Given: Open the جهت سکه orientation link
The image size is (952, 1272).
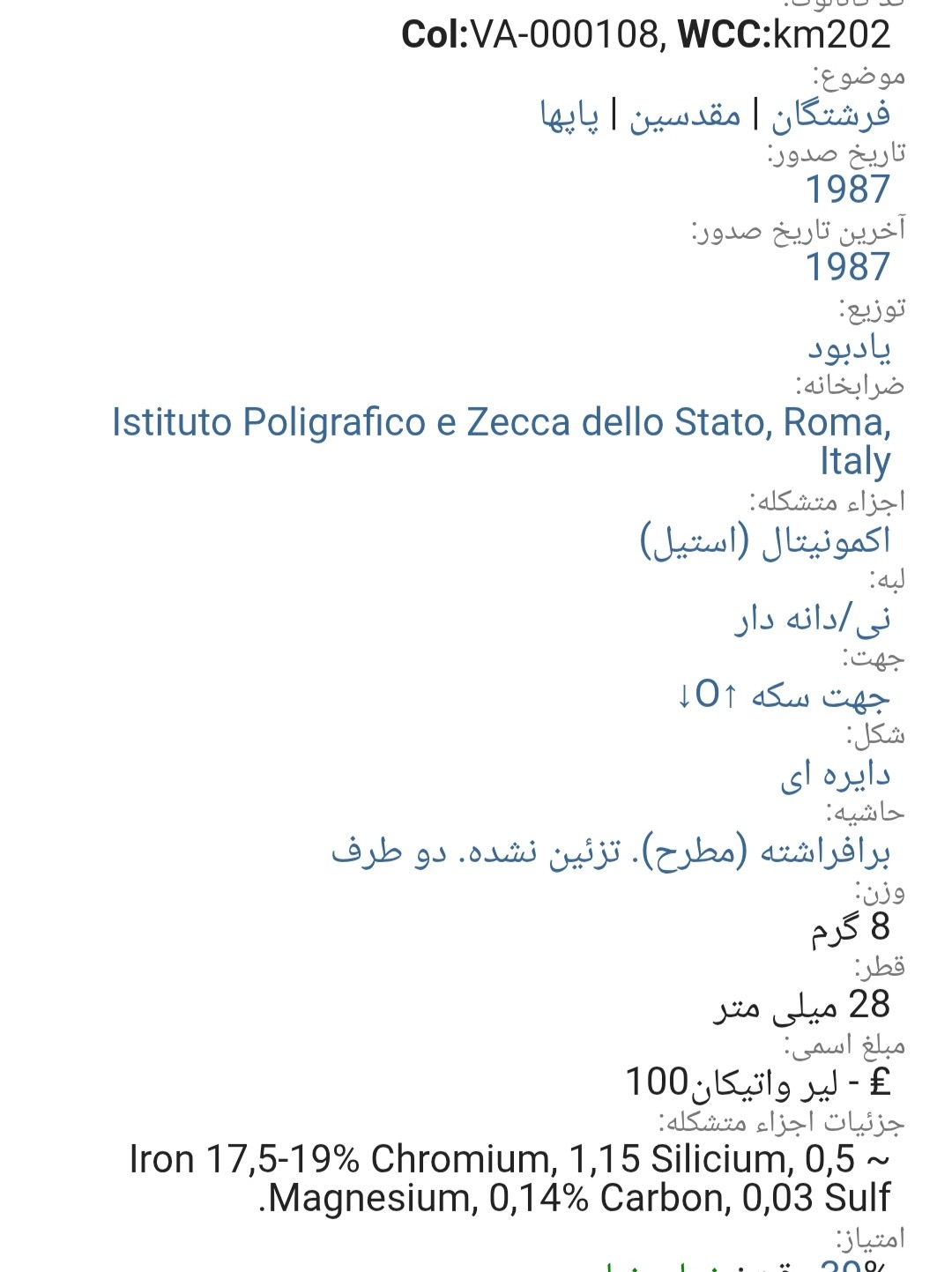Looking at the screenshot, I should [x=783, y=696].
